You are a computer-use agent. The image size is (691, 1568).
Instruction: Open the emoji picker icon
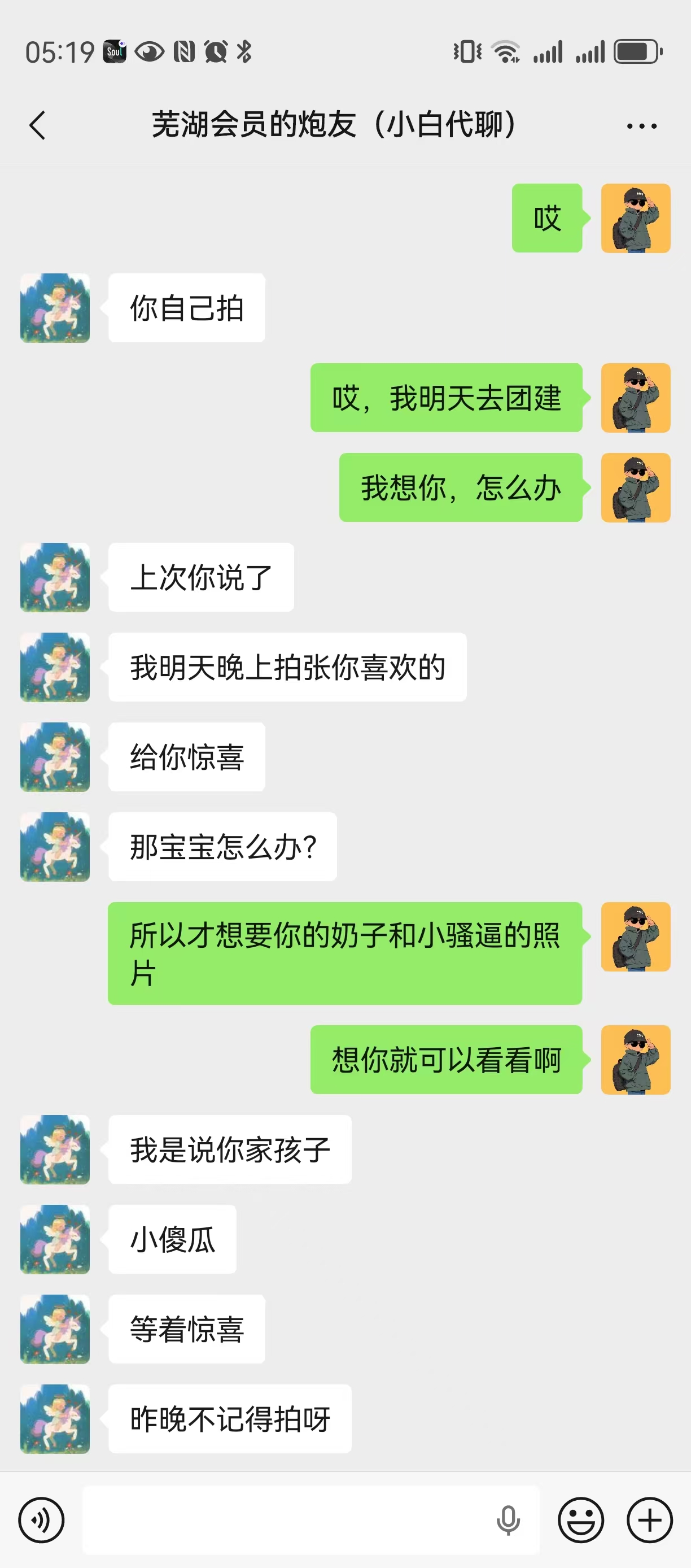click(582, 1520)
